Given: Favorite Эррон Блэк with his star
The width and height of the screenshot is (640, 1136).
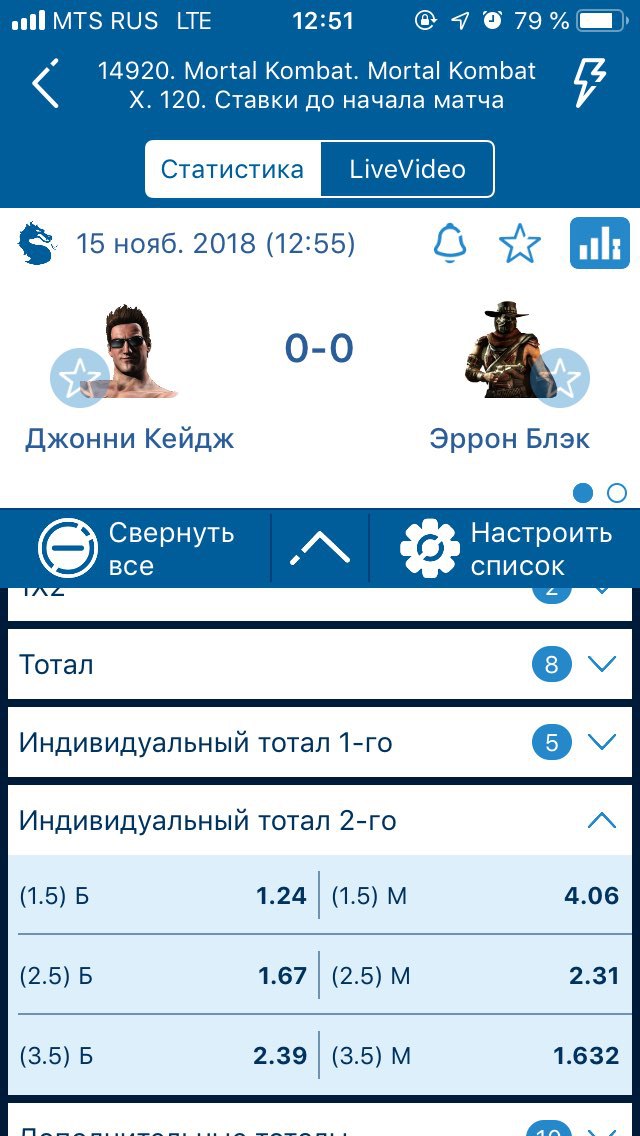Looking at the screenshot, I should click(x=560, y=377).
